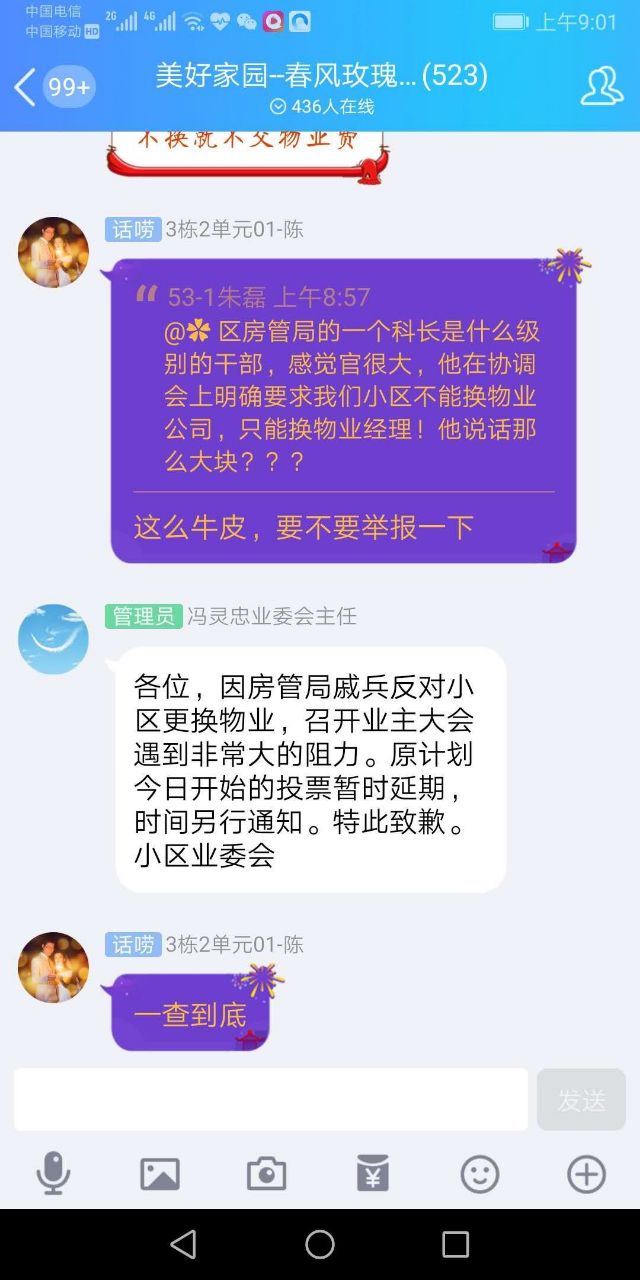Open the group members profile icon

coord(602,87)
